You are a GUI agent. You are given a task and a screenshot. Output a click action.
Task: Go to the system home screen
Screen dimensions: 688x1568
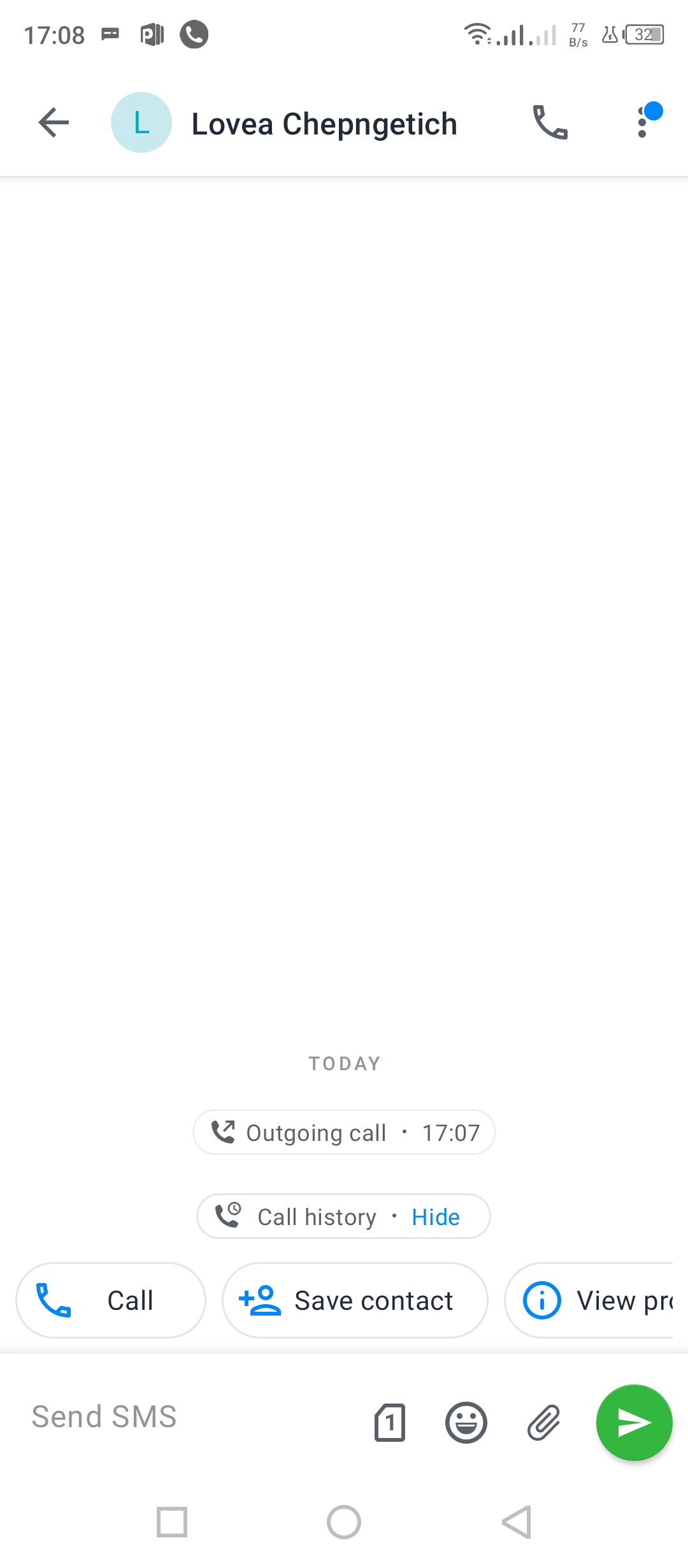coord(344,1522)
